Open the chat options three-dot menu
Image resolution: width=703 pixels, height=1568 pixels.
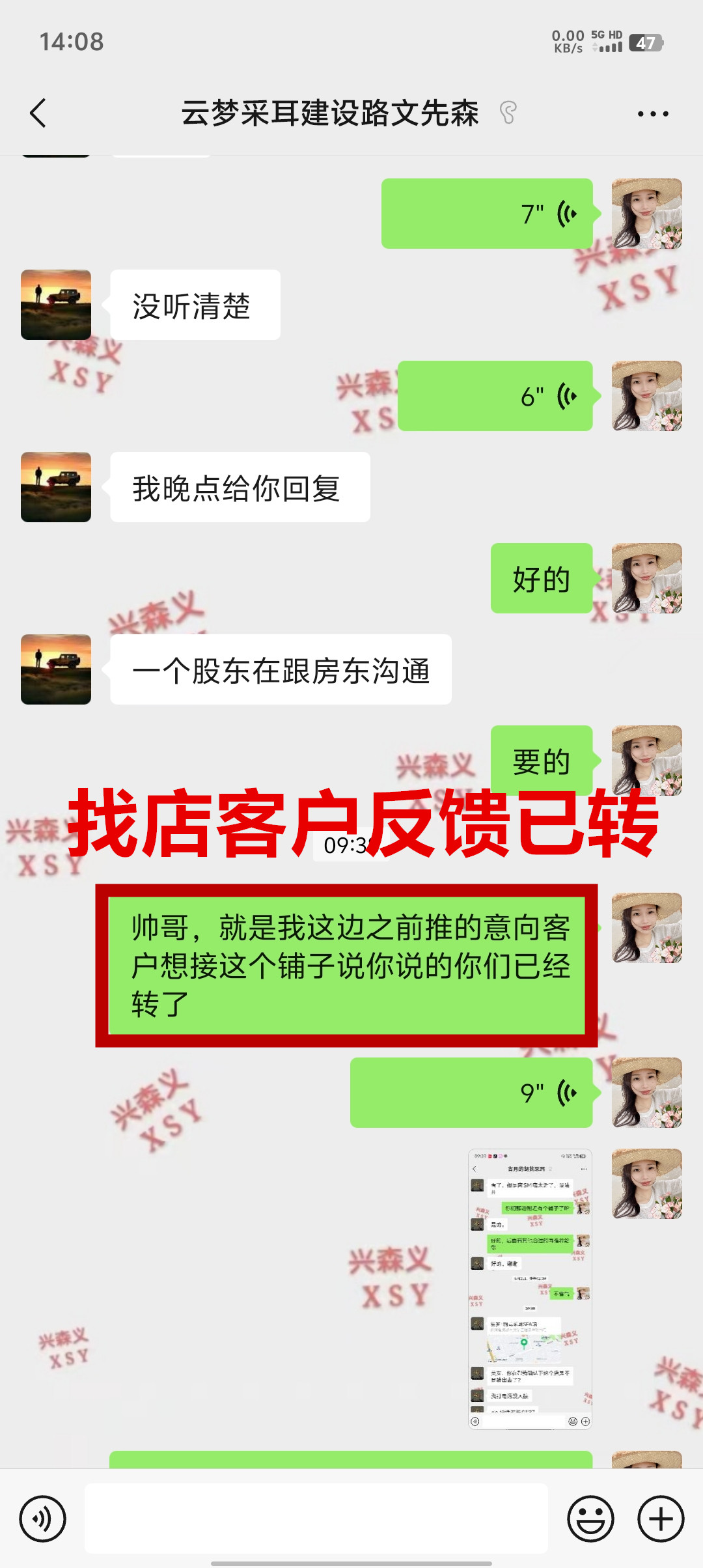(652, 114)
